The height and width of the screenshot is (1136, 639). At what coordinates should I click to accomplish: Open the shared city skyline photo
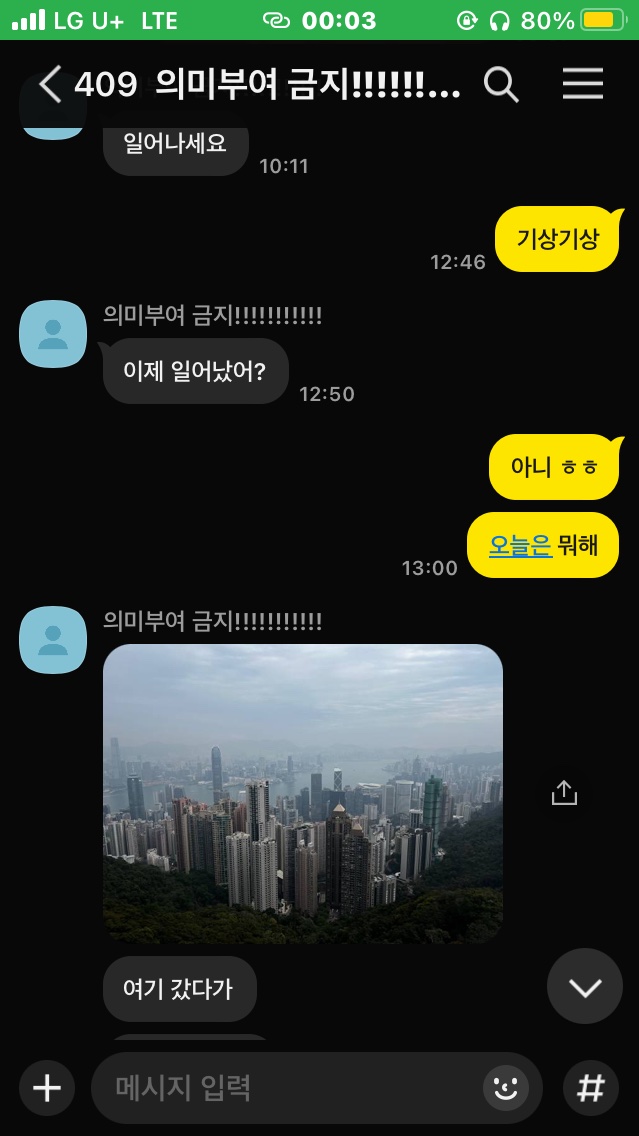302,793
